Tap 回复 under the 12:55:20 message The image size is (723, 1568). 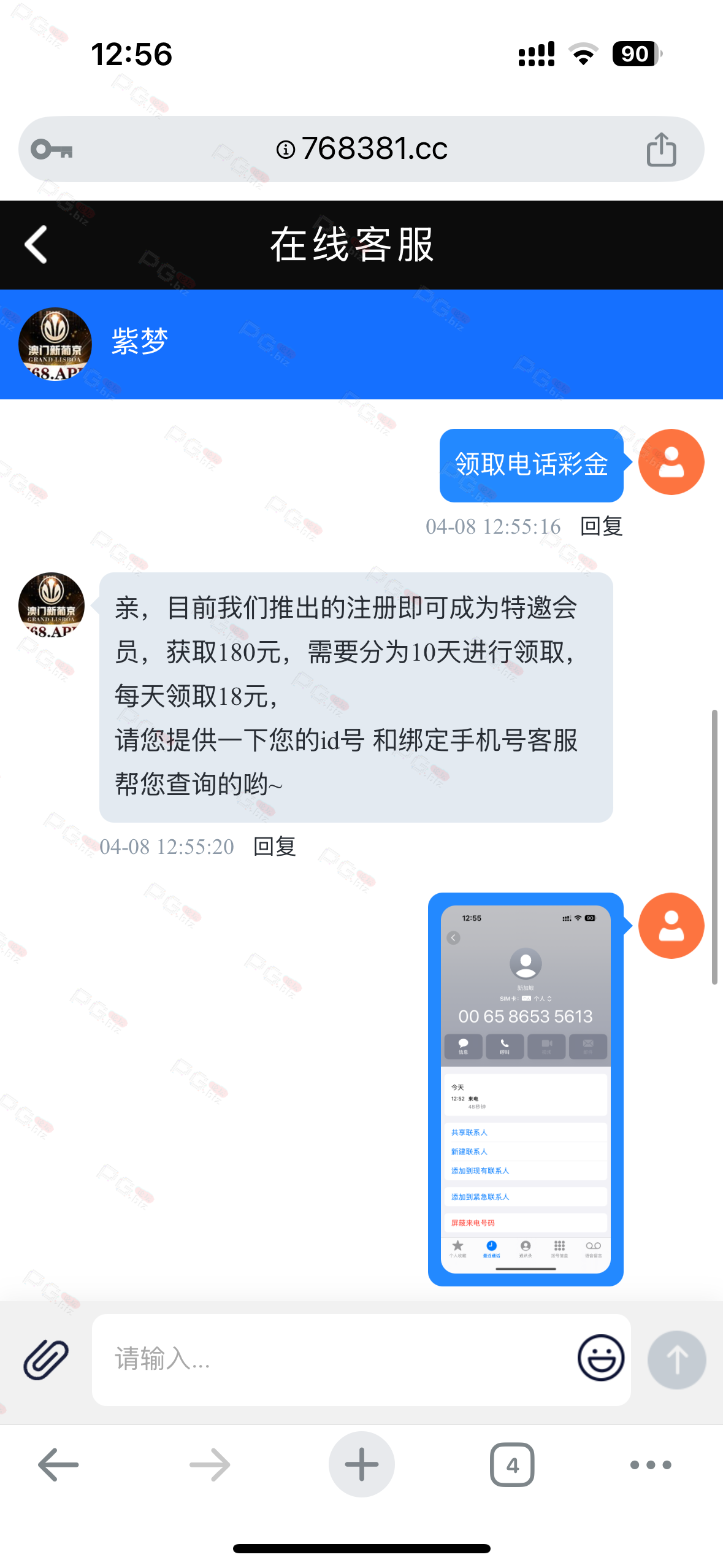[275, 846]
